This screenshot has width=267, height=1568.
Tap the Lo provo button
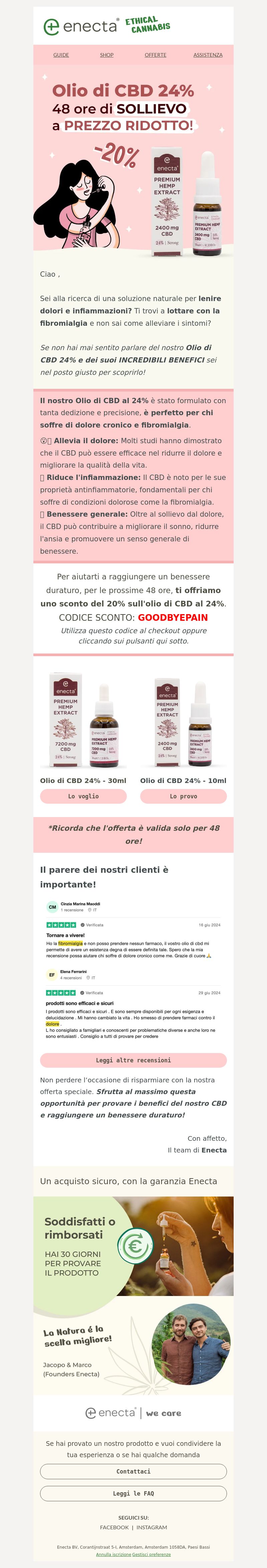point(183,796)
